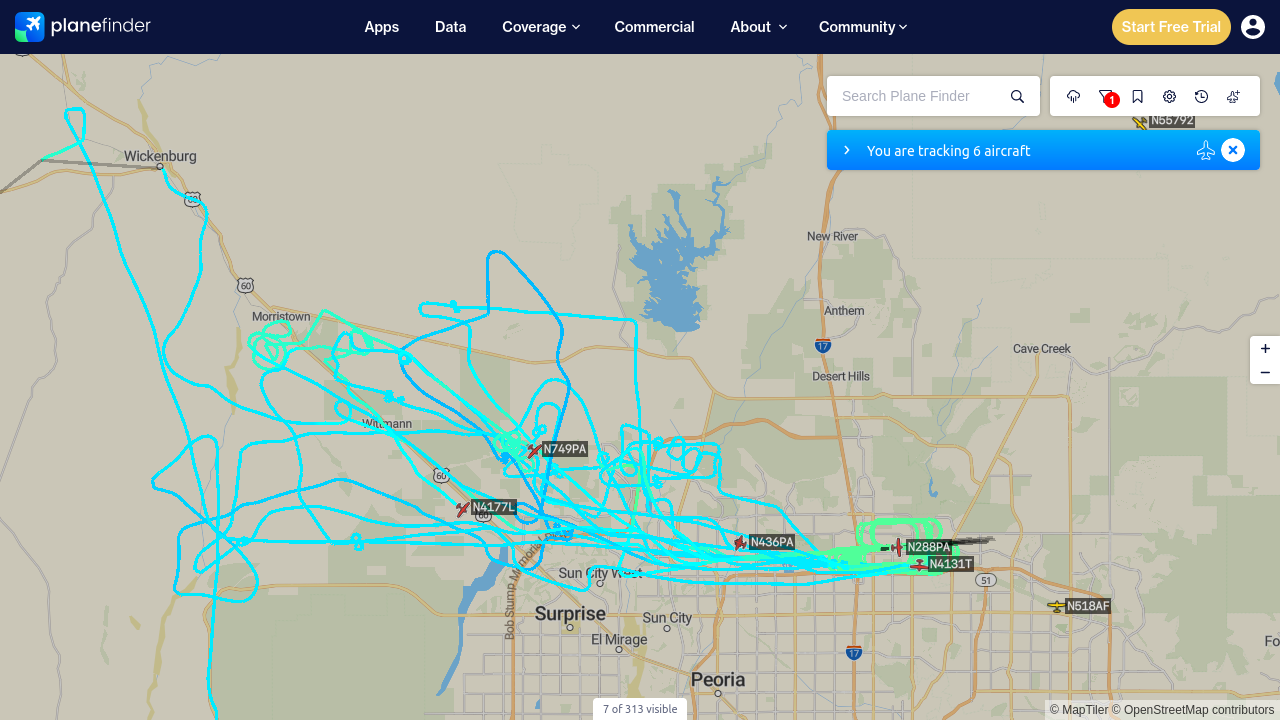Open playback history clock
Viewport: 1280px width, 720px height.
1202,96
